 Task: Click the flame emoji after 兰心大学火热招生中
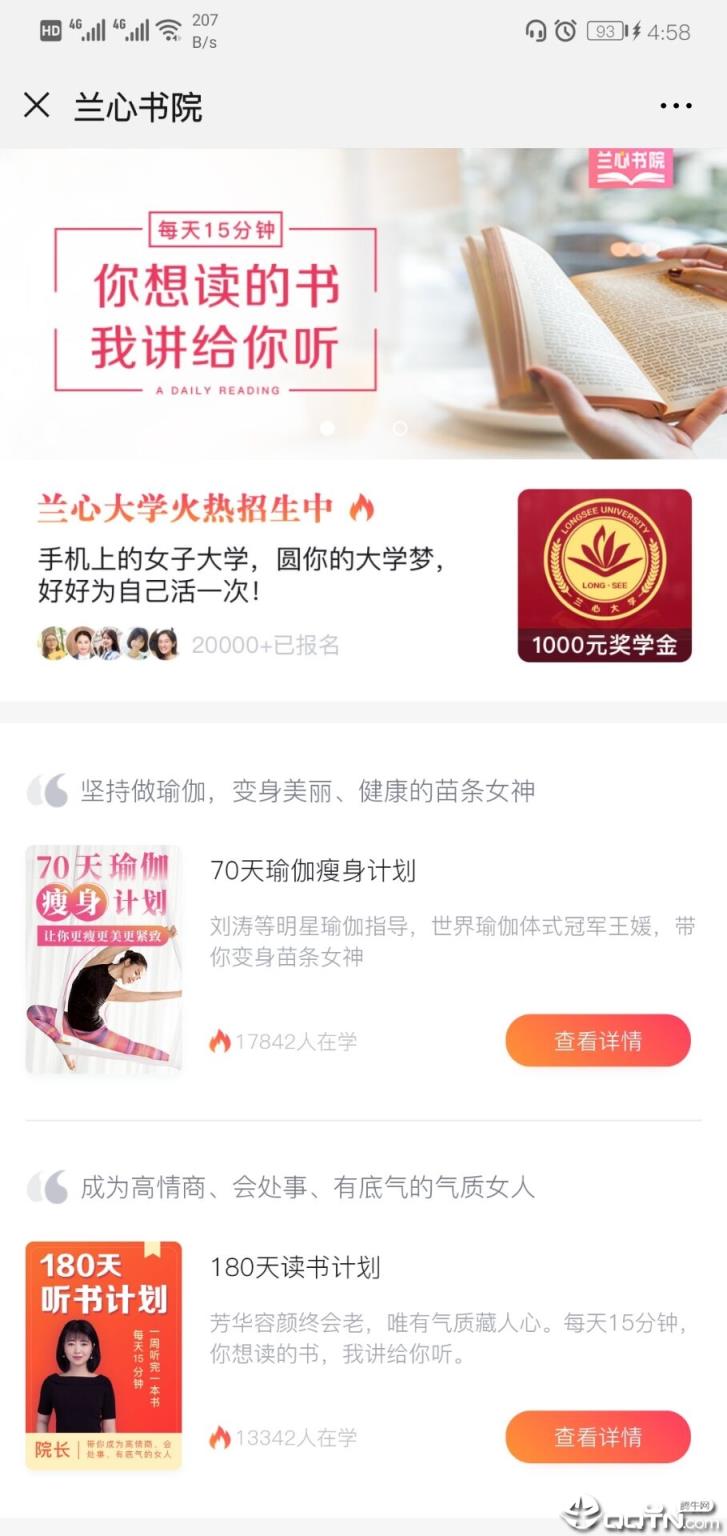362,509
